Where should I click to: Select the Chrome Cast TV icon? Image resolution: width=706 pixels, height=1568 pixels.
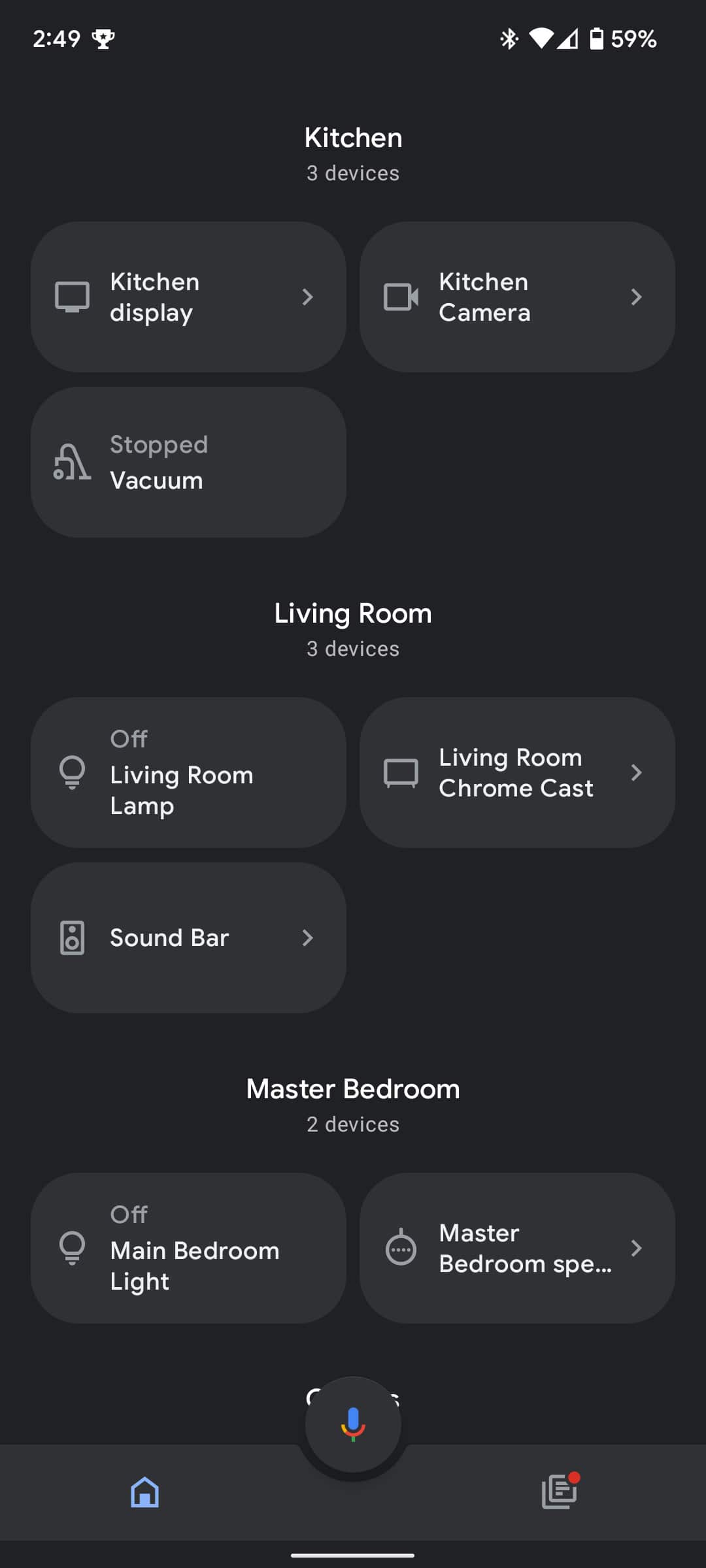(403, 772)
